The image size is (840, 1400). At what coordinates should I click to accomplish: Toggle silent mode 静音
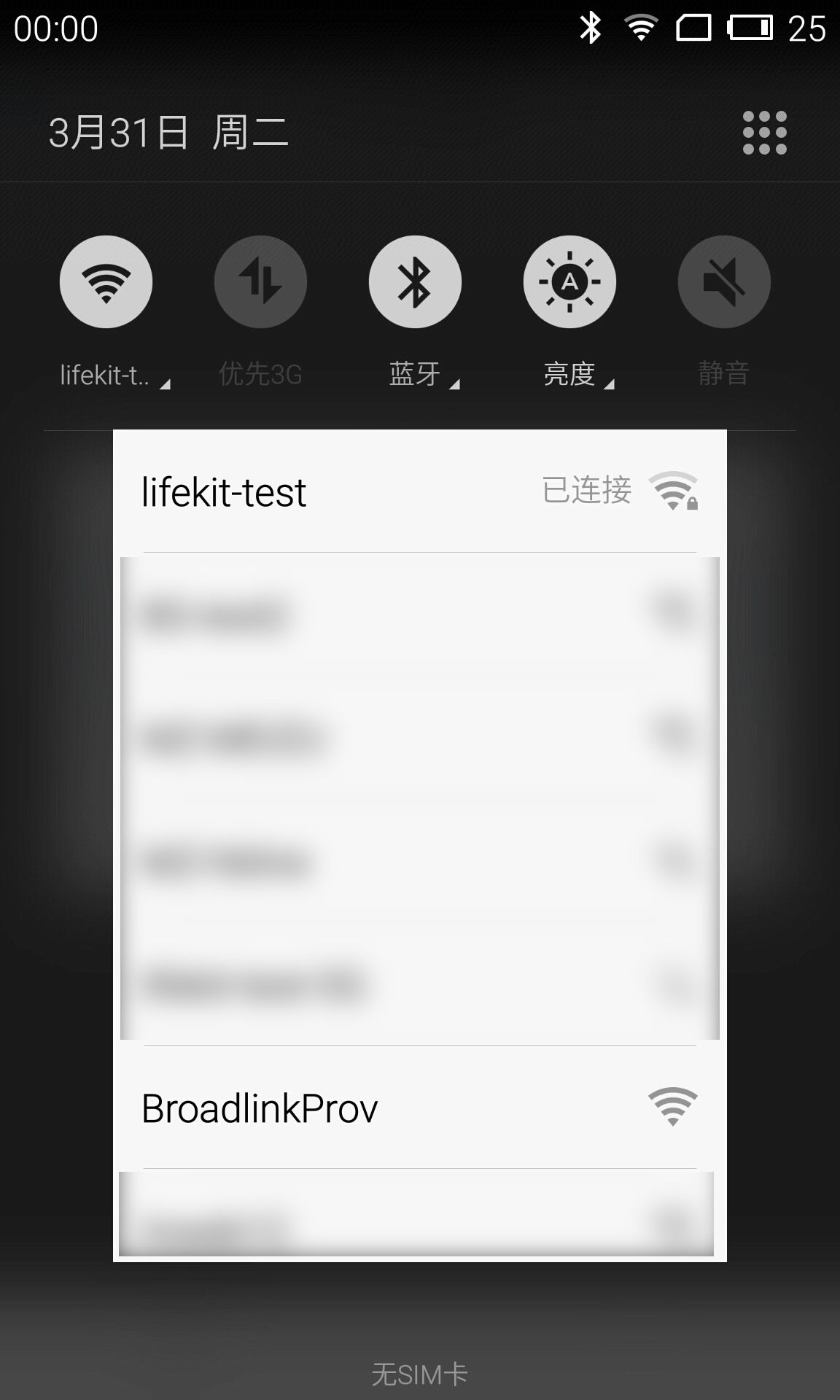[x=724, y=281]
